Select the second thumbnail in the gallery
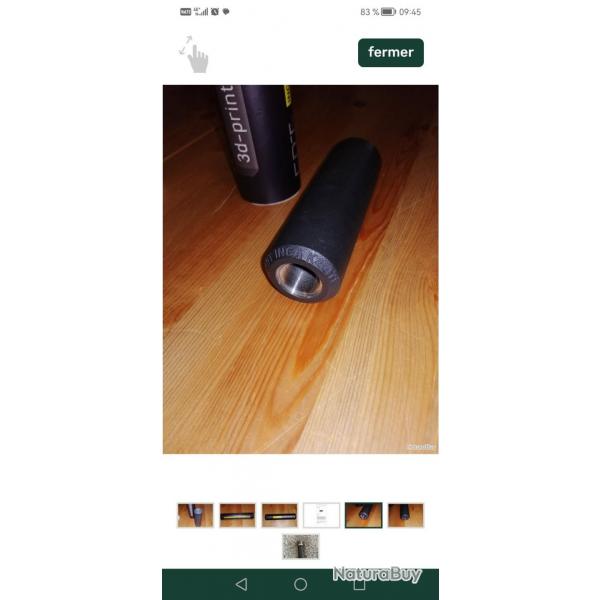The image size is (600, 600). click(x=237, y=515)
